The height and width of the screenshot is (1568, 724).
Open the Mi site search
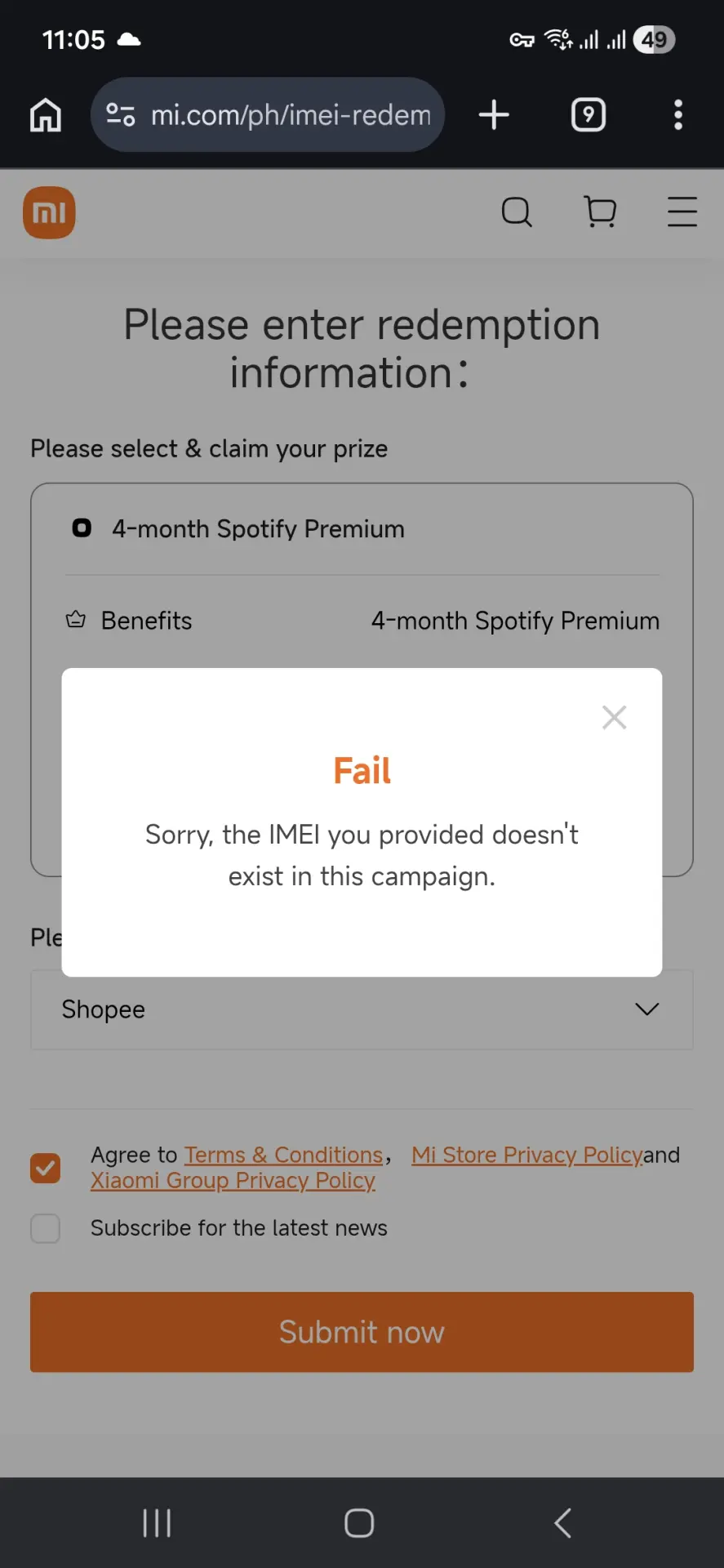pyautogui.click(x=517, y=212)
